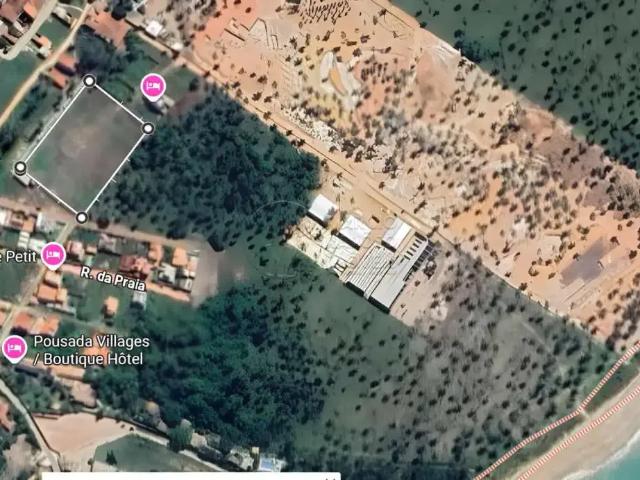The image size is (640, 480).
Task: Tap hotel pin beside the outlined field
Action: [x=153, y=87]
